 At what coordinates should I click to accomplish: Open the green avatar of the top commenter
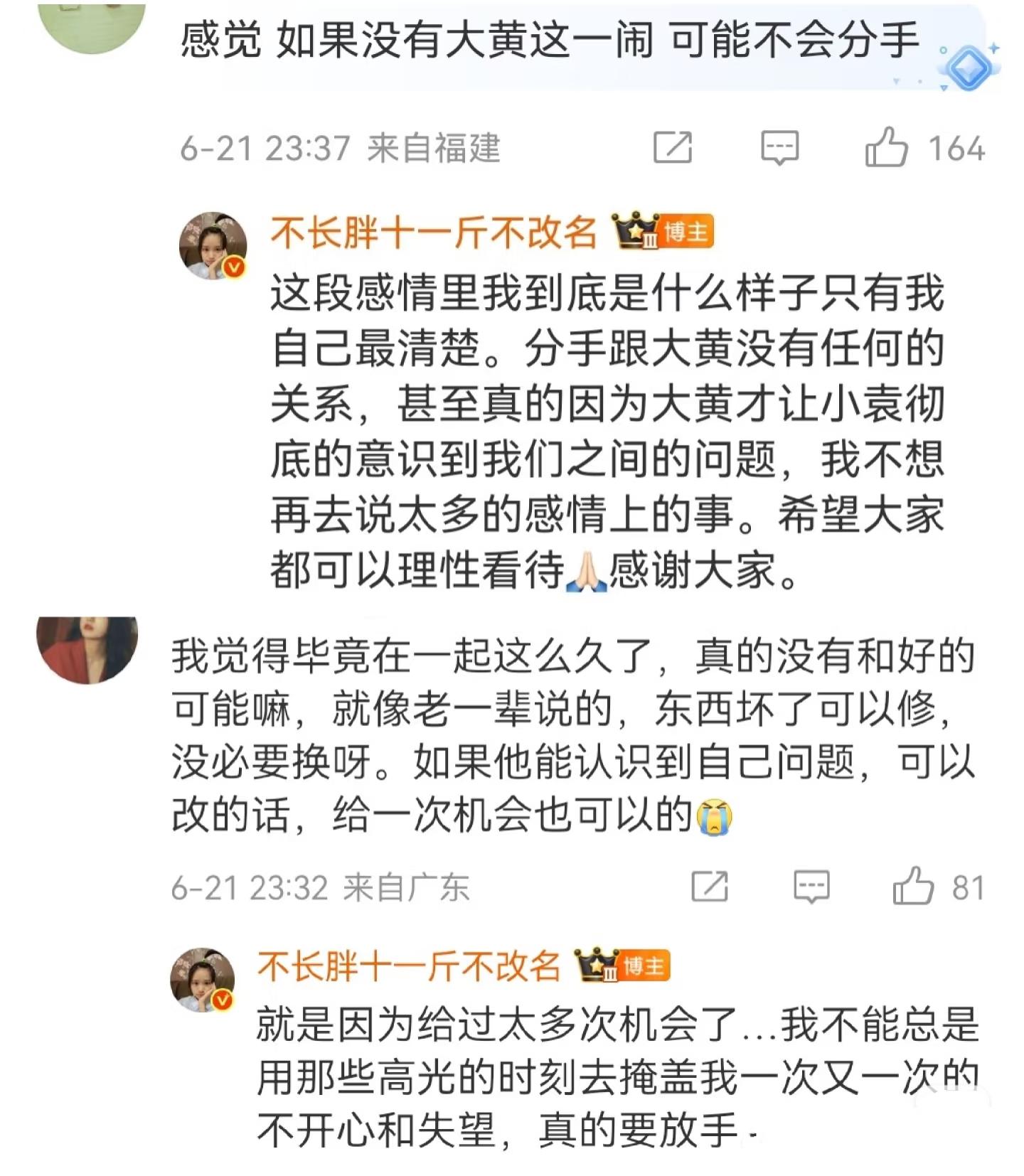tap(90, 25)
